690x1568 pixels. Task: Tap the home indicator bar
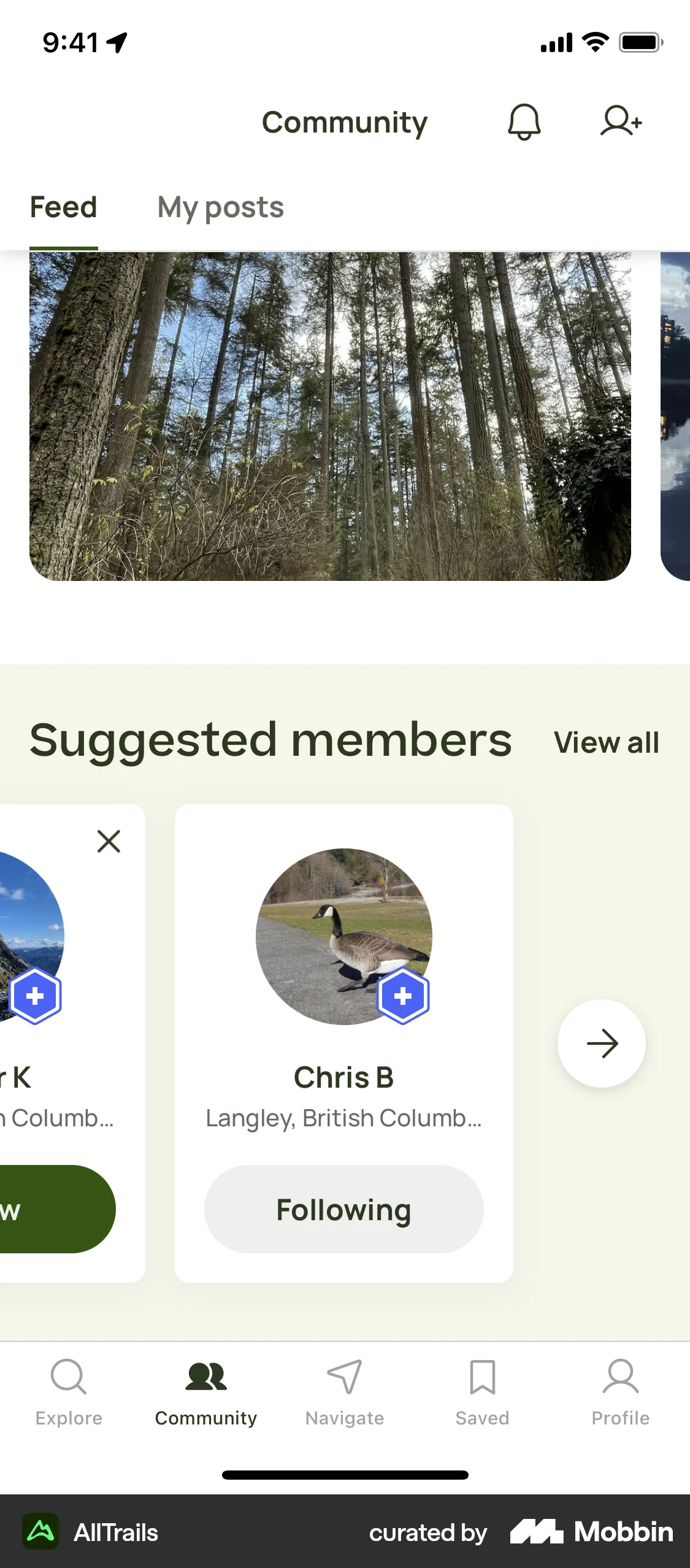point(345,1475)
